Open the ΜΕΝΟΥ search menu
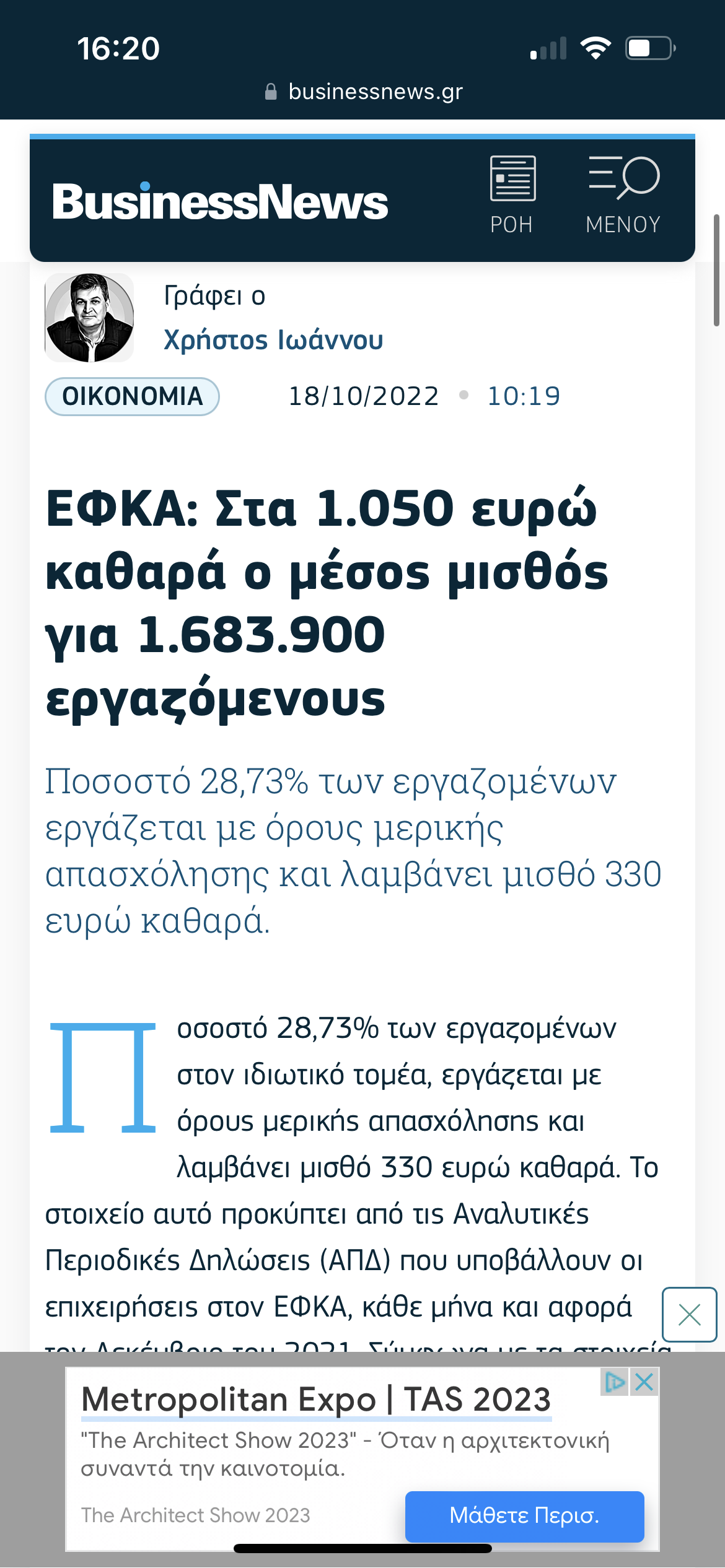This screenshot has height=1568, width=725. (623, 194)
